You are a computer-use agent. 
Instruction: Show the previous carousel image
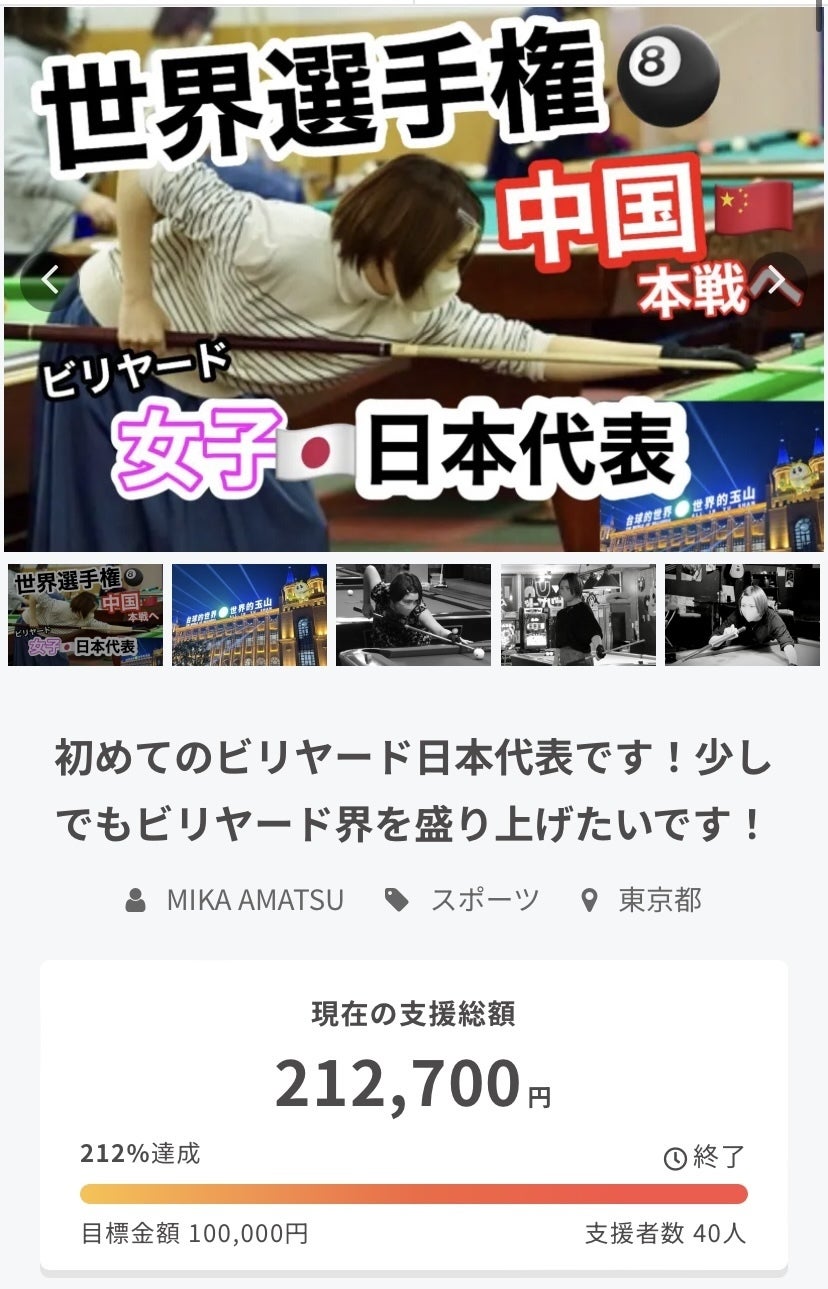[49, 281]
